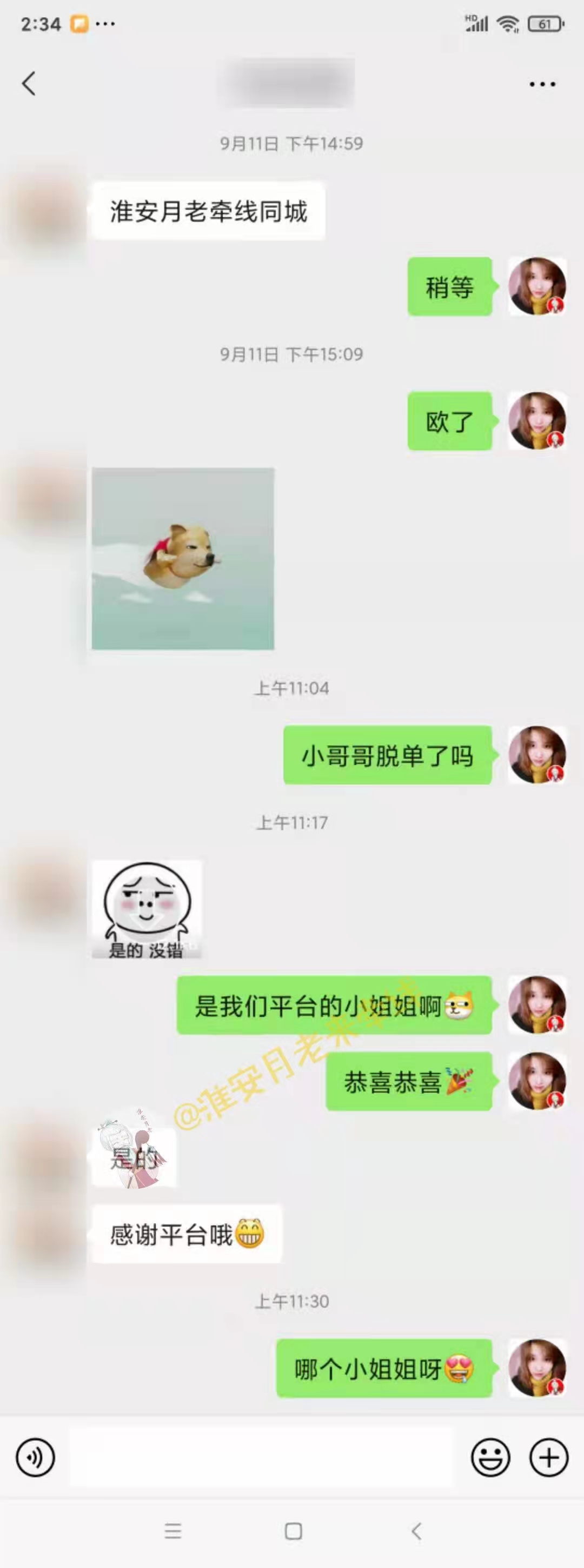
Task: Switch to voice message input
Action: click(x=35, y=1458)
